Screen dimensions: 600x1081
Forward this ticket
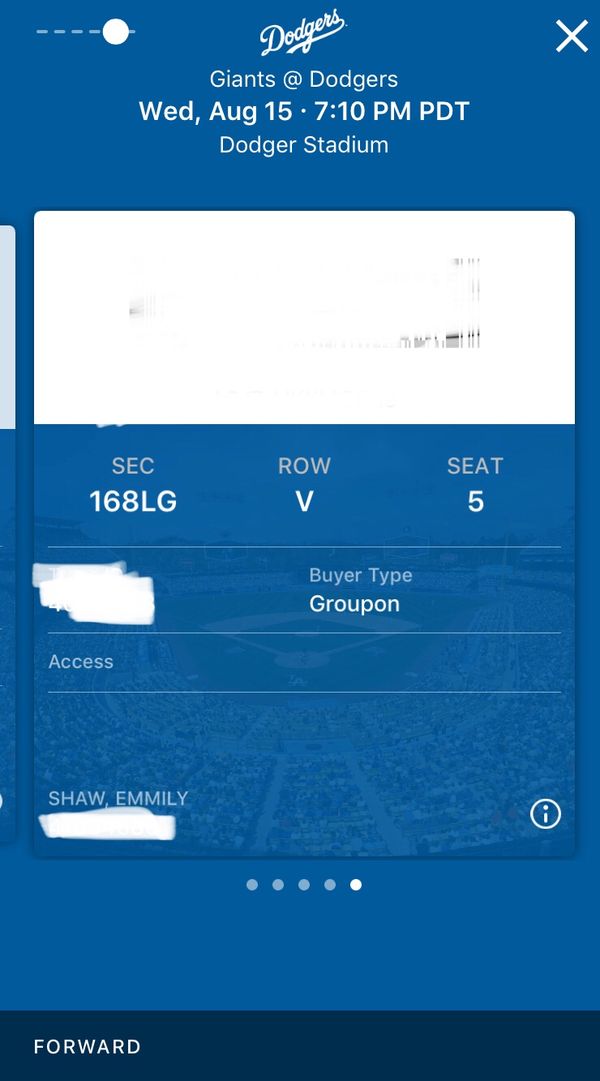[88, 1046]
